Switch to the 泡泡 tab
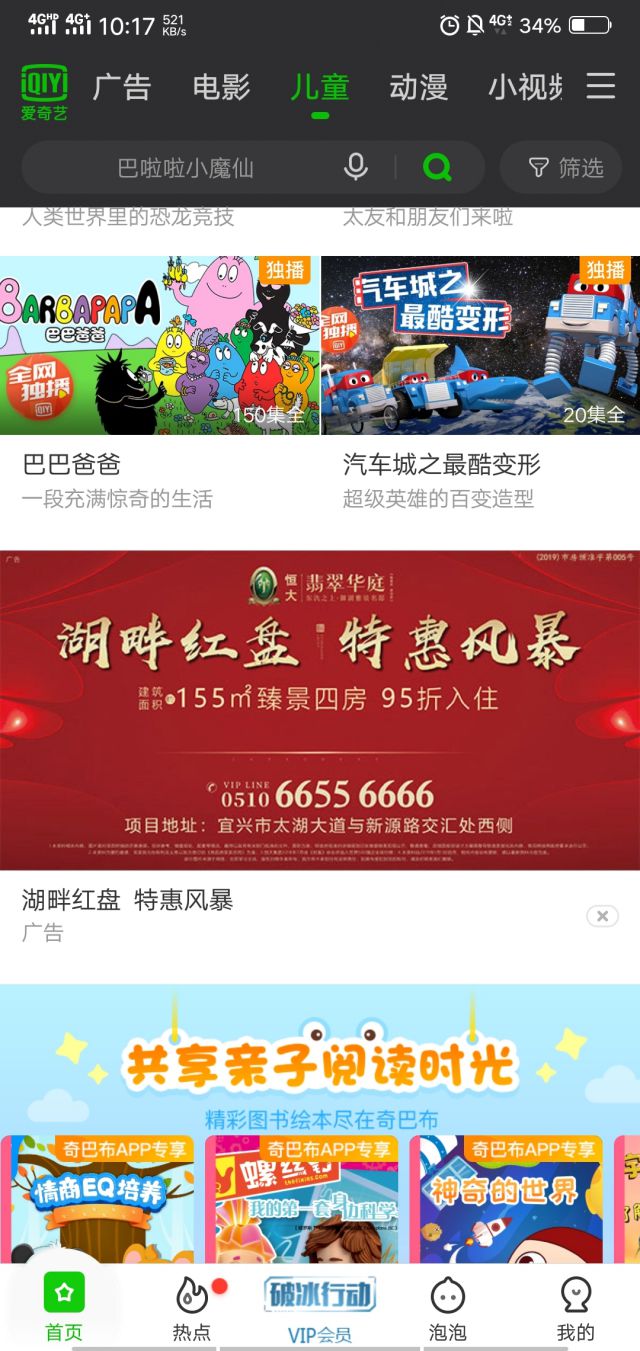Viewport: 640px width, 1351px height. coord(447,1306)
